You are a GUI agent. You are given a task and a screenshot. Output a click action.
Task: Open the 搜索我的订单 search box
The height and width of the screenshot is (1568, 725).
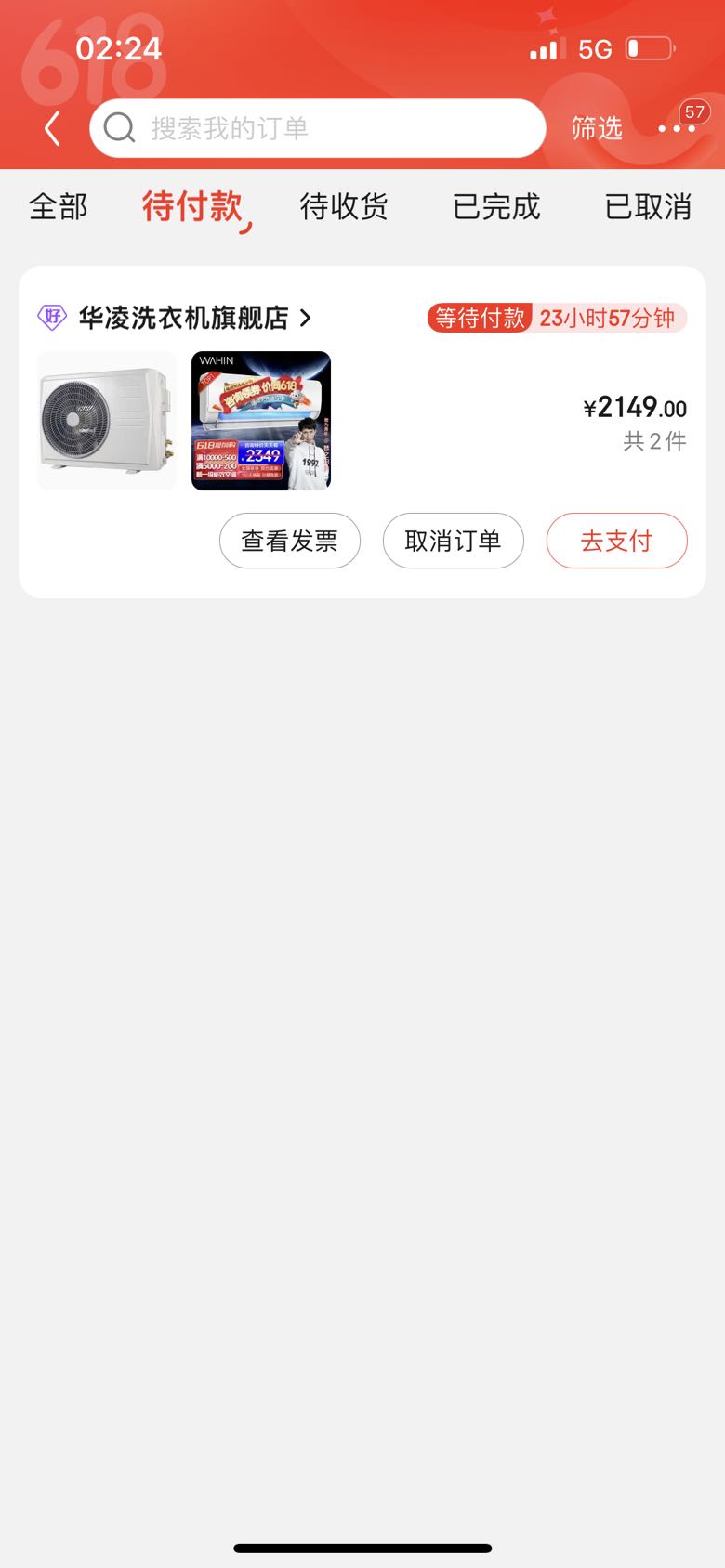(x=318, y=128)
